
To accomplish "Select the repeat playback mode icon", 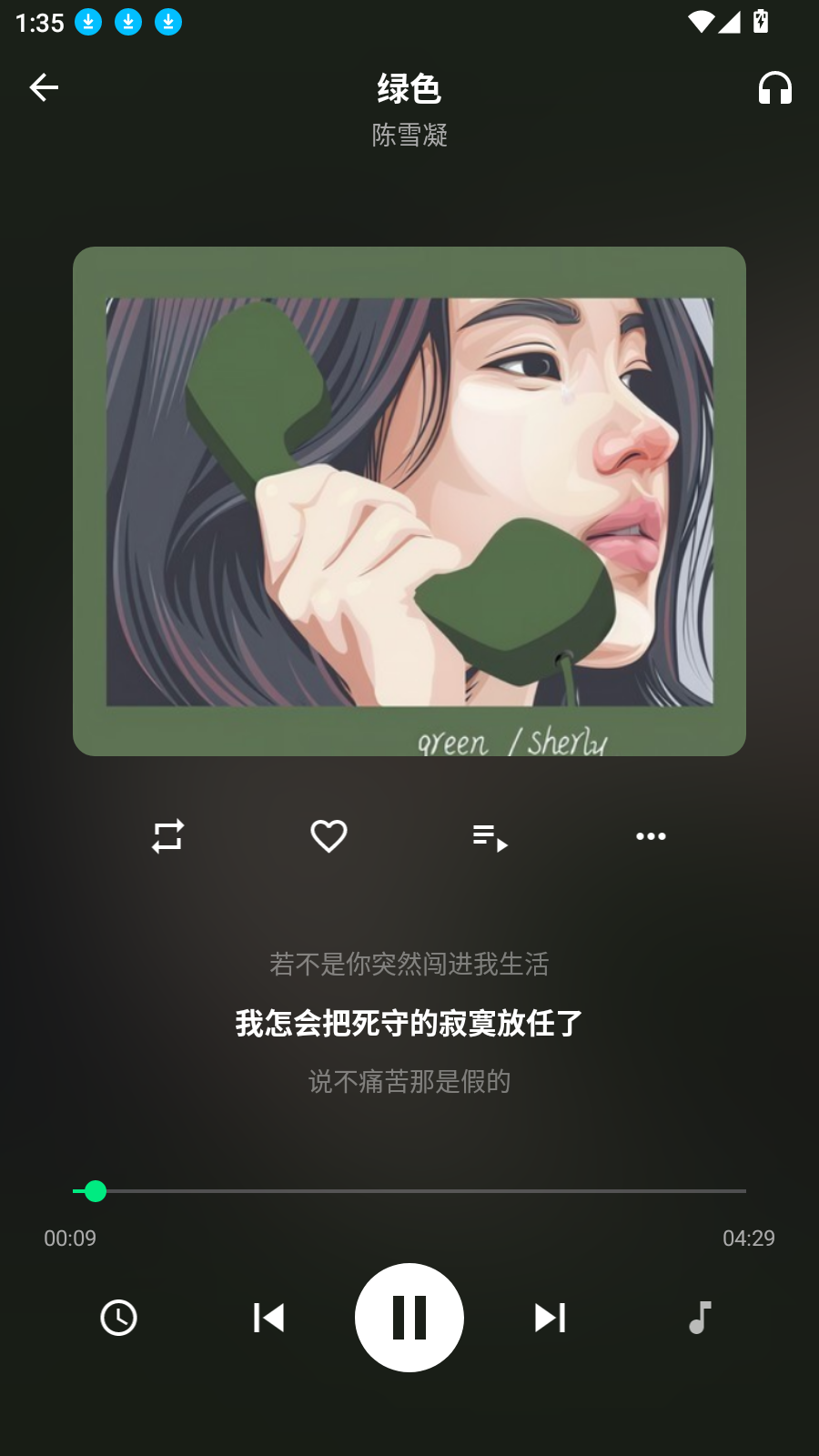I will pyautogui.click(x=167, y=835).
